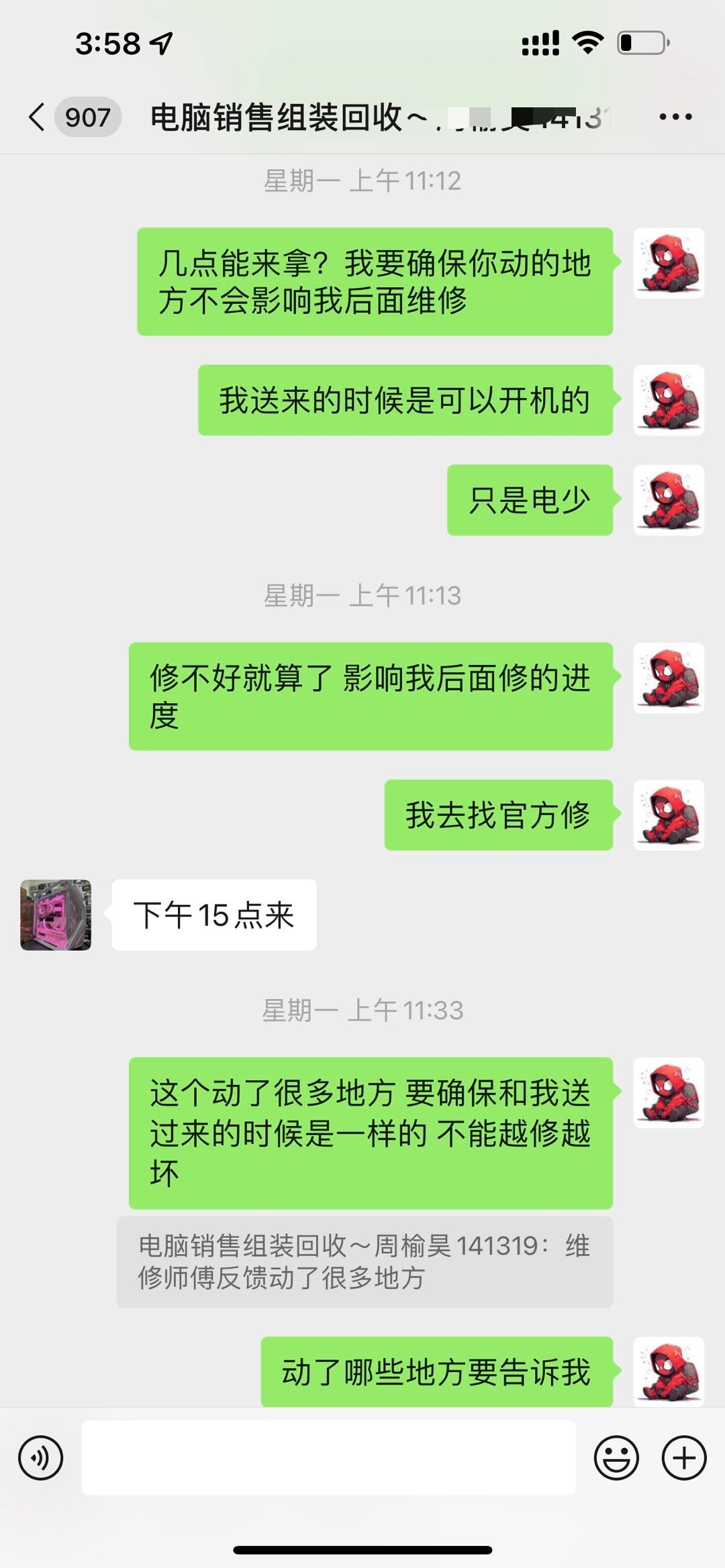This screenshot has height=1568, width=725.
Task: Go back to the chat list
Action: [x=38, y=117]
